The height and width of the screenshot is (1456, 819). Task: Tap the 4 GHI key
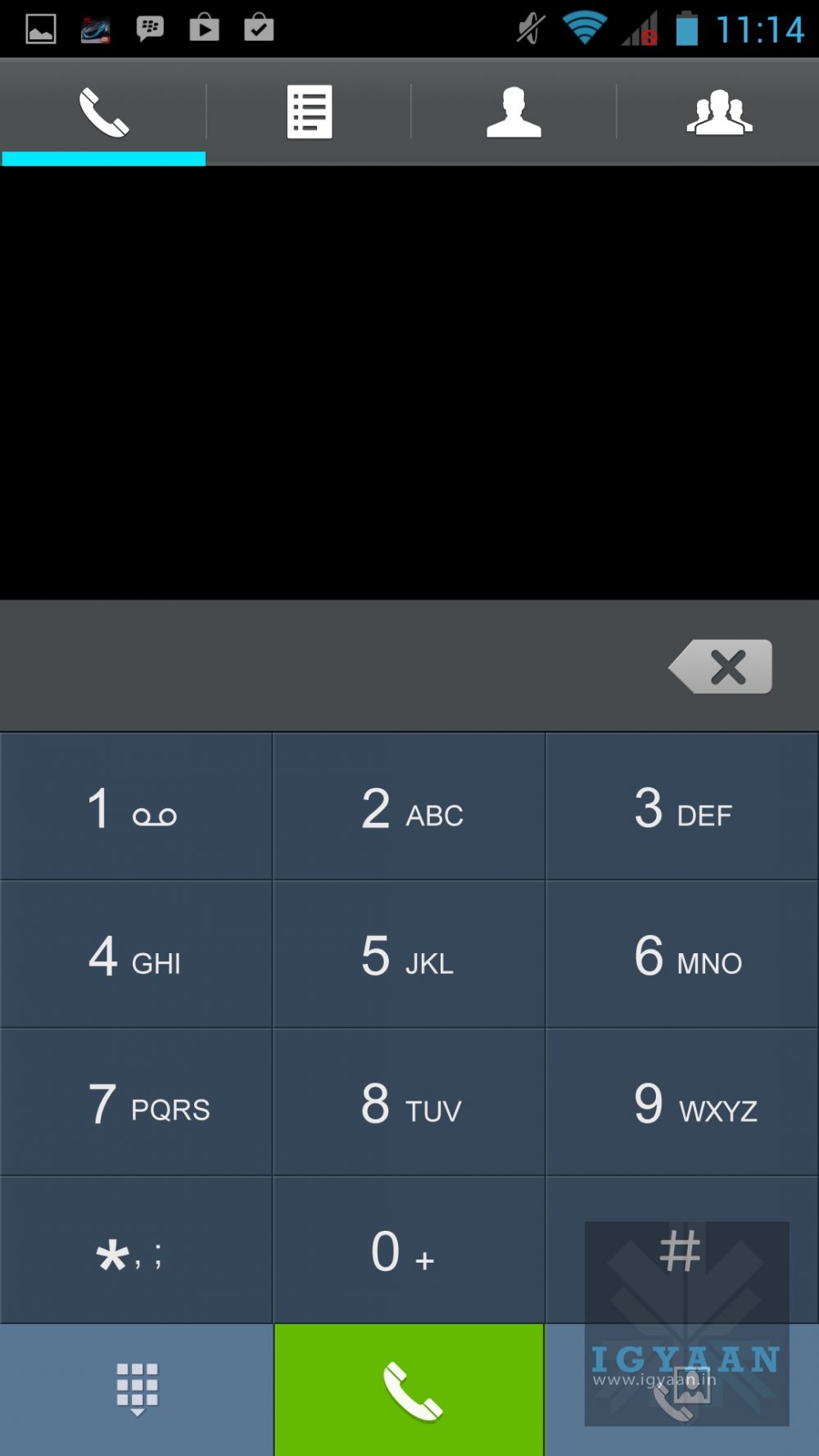[x=136, y=955]
